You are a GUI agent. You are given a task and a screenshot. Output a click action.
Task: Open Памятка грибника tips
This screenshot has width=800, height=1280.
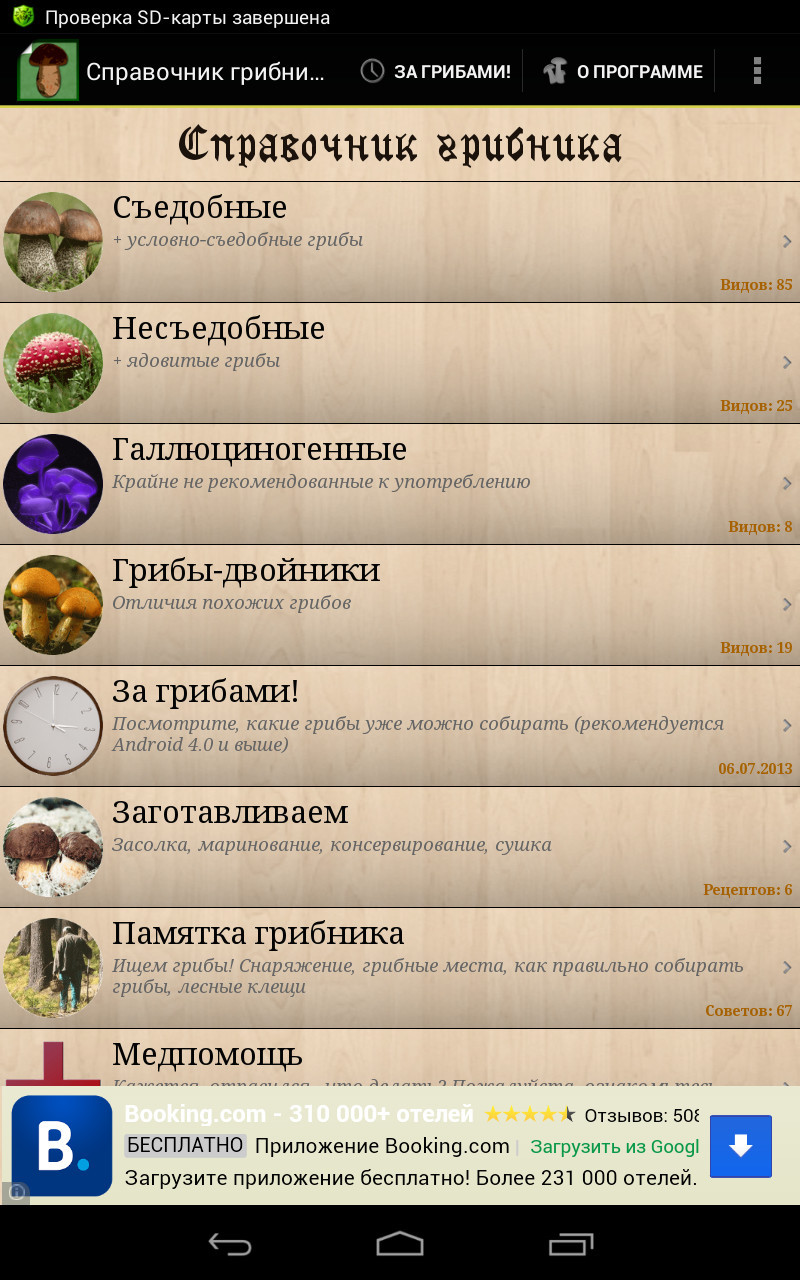(x=400, y=968)
